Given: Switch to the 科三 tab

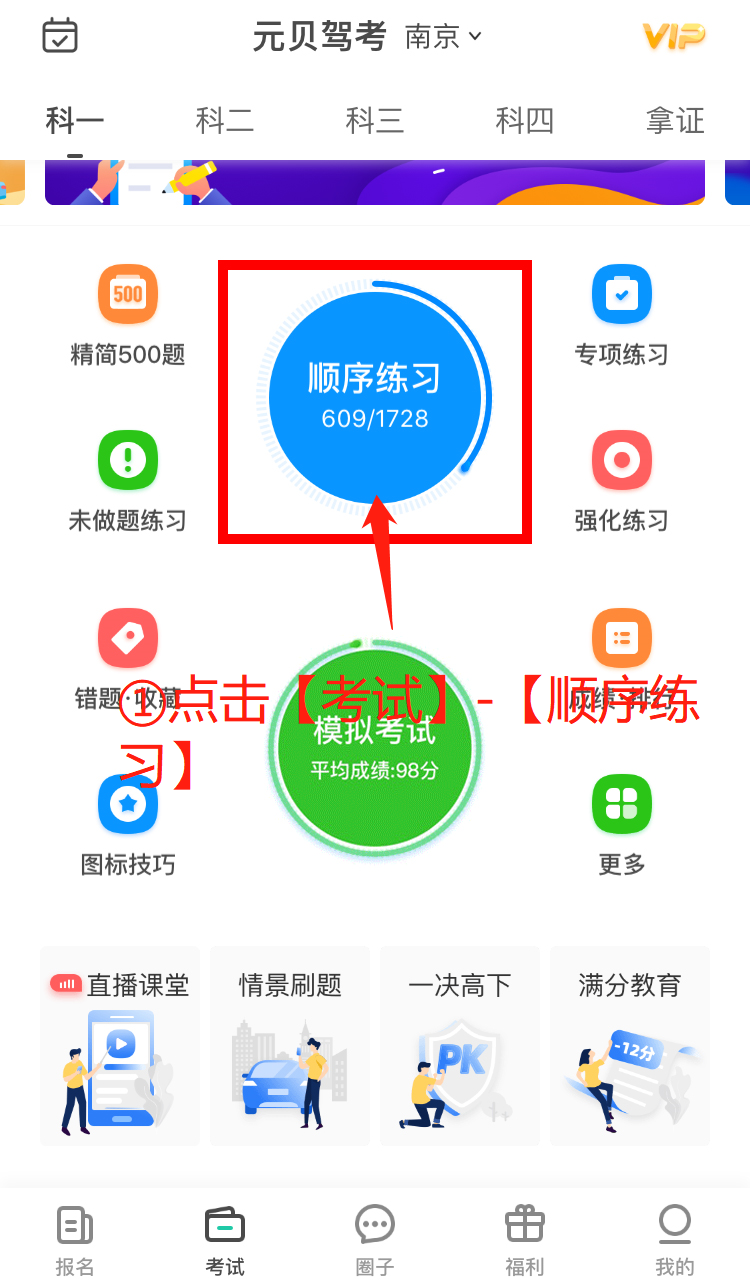Looking at the screenshot, I should pyautogui.click(x=375, y=122).
